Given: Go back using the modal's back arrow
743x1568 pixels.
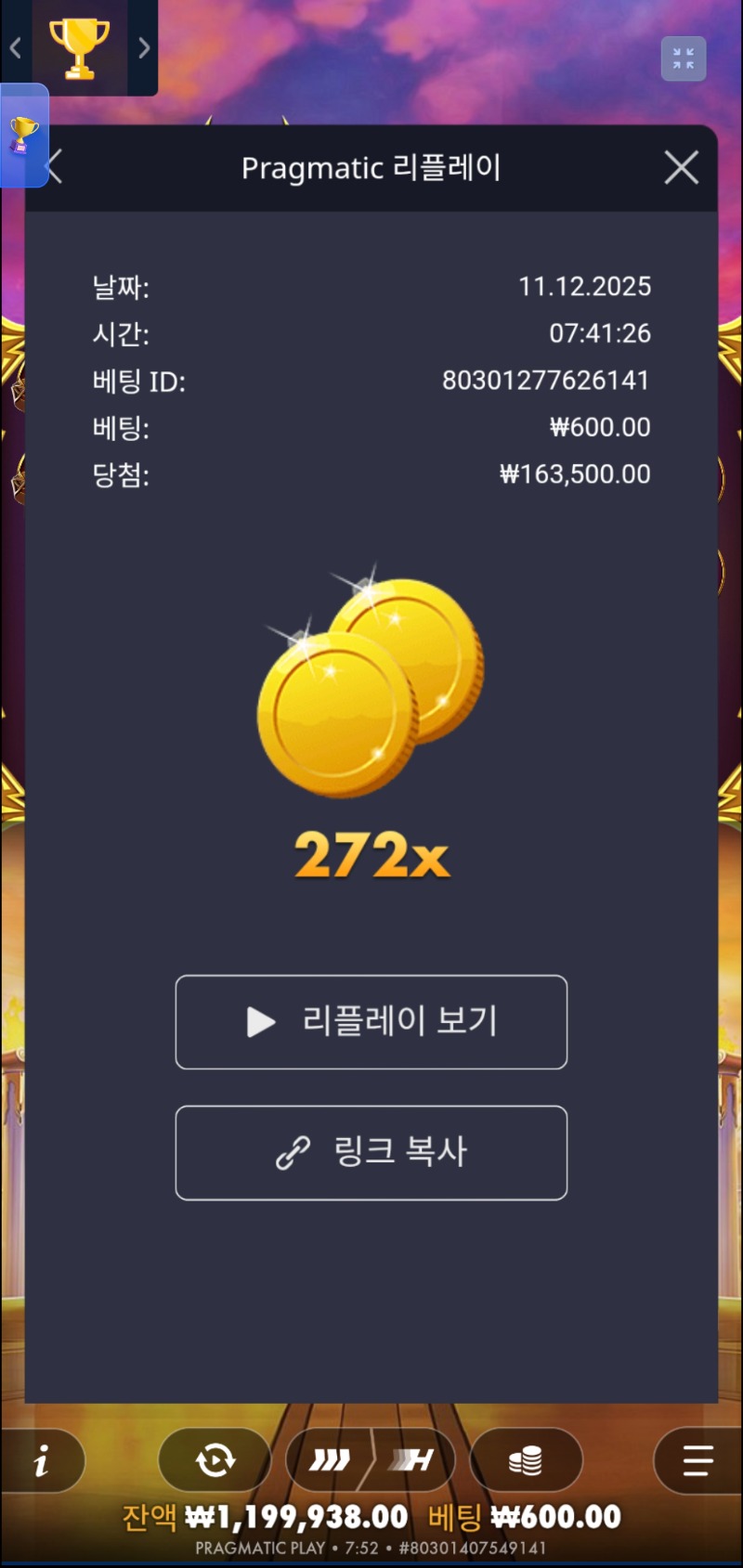Looking at the screenshot, I should pyautogui.click(x=53, y=167).
